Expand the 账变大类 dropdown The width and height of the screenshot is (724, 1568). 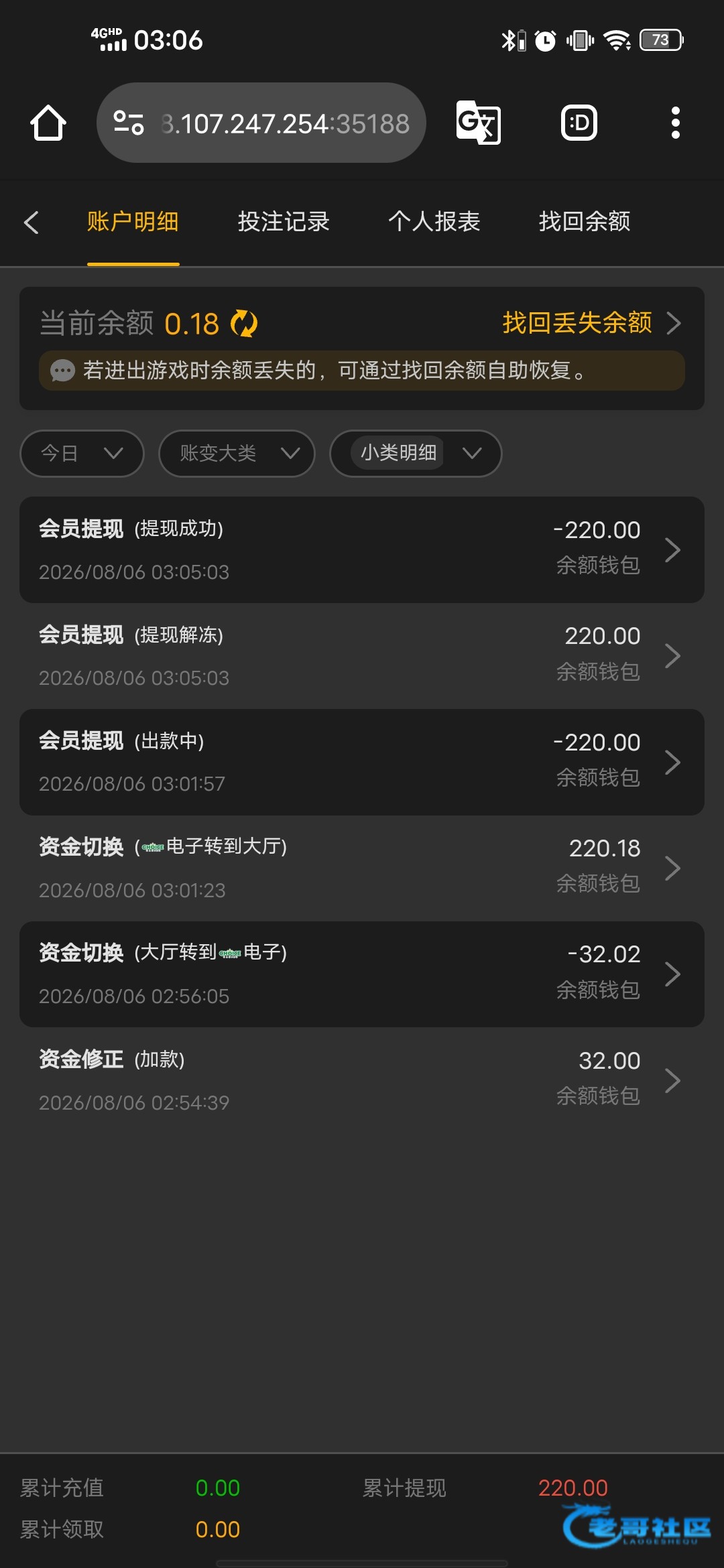pos(237,454)
